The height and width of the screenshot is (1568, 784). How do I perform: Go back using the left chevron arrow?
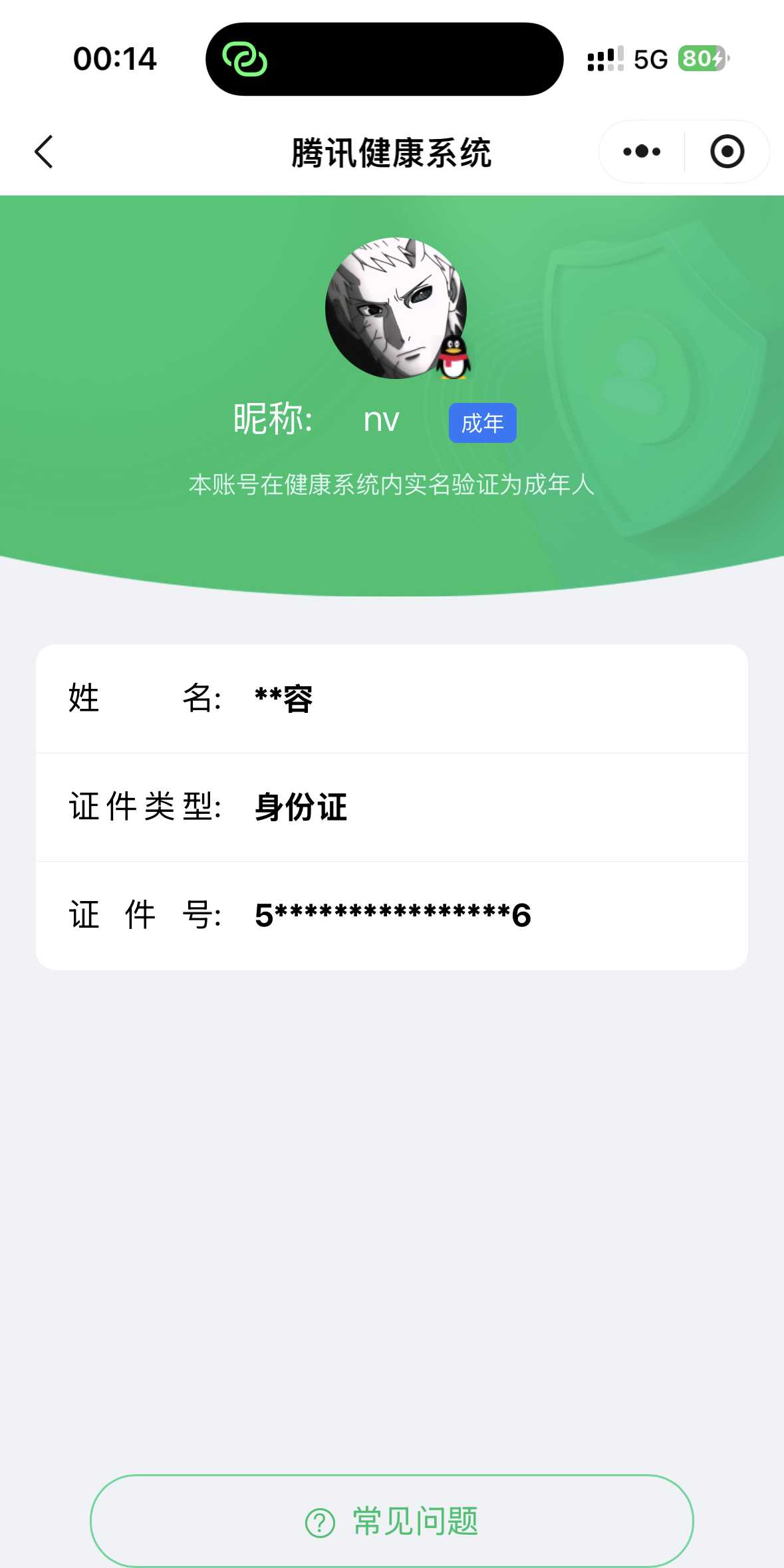pos(43,151)
